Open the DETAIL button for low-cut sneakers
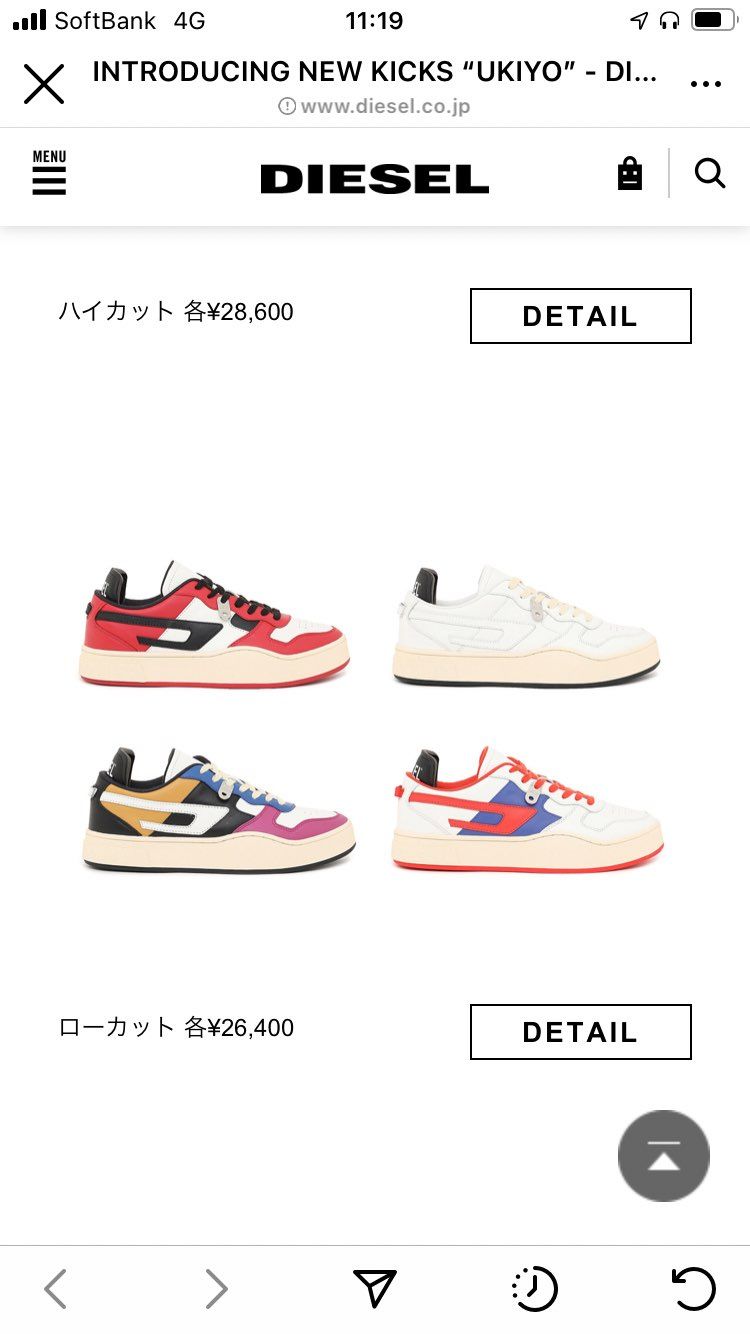This screenshot has width=750, height=1334. (580, 1031)
